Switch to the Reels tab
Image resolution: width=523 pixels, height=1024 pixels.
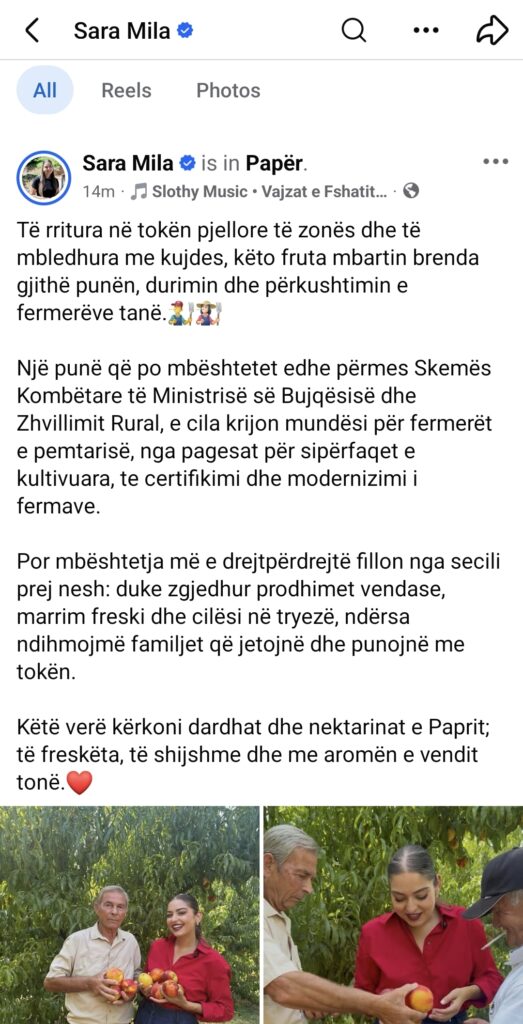[x=126, y=90]
